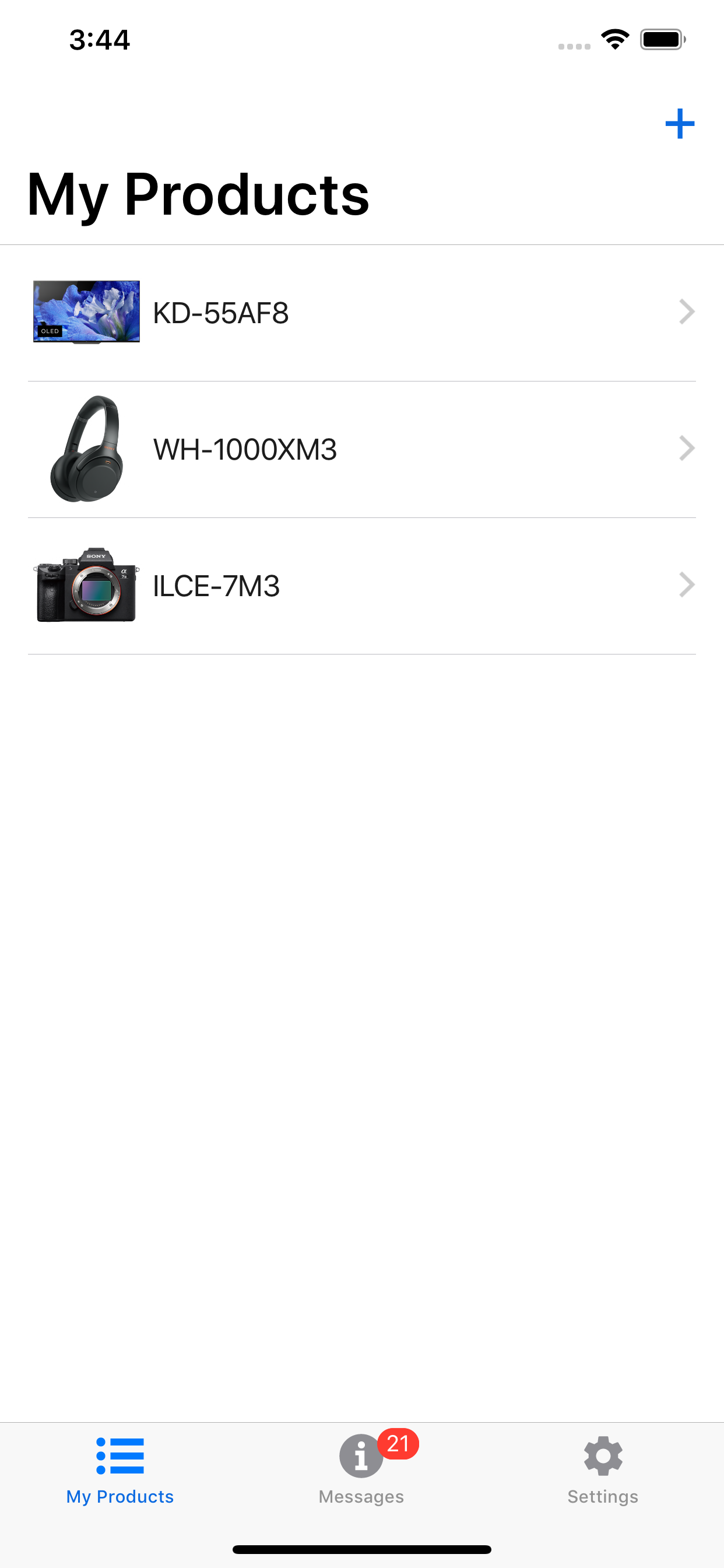The height and width of the screenshot is (1568, 724).
Task: Select the My Products list icon
Action: click(x=120, y=1455)
